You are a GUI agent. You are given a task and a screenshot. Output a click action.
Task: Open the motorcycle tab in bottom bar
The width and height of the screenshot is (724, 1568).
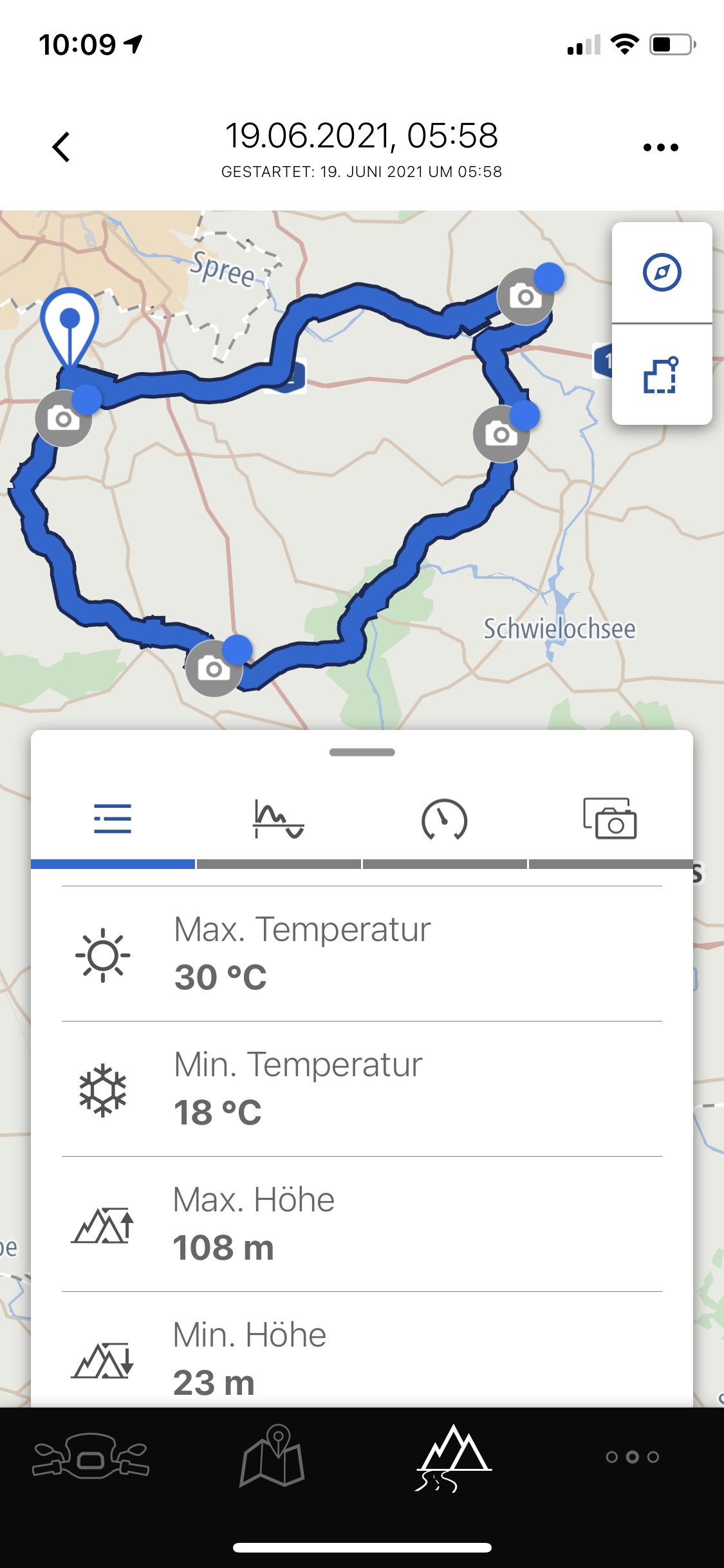coord(91,1456)
